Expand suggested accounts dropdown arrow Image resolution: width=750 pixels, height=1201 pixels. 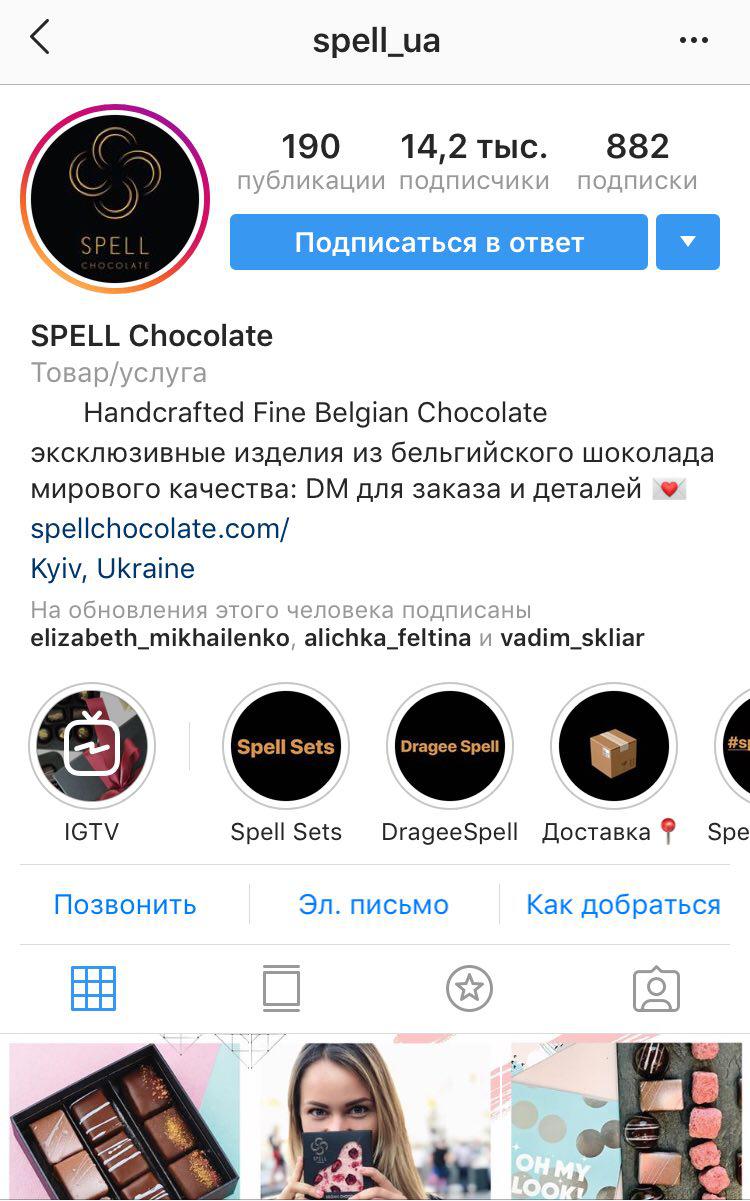pyautogui.click(x=688, y=242)
